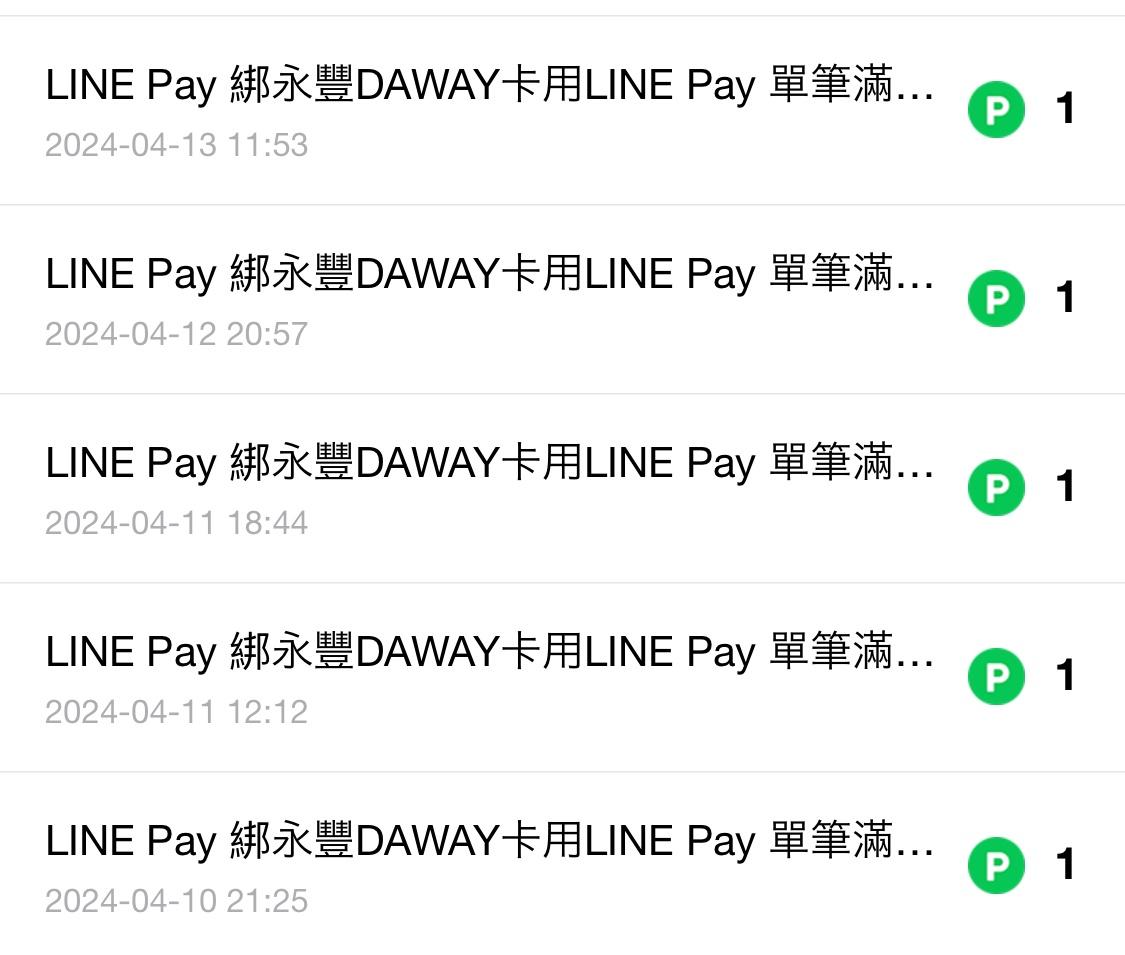Viewport: 1125px width, 955px height.
Task: Open the LINE Pay entry dated 2024-04-13 11:53
Action: [x=490, y=110]
